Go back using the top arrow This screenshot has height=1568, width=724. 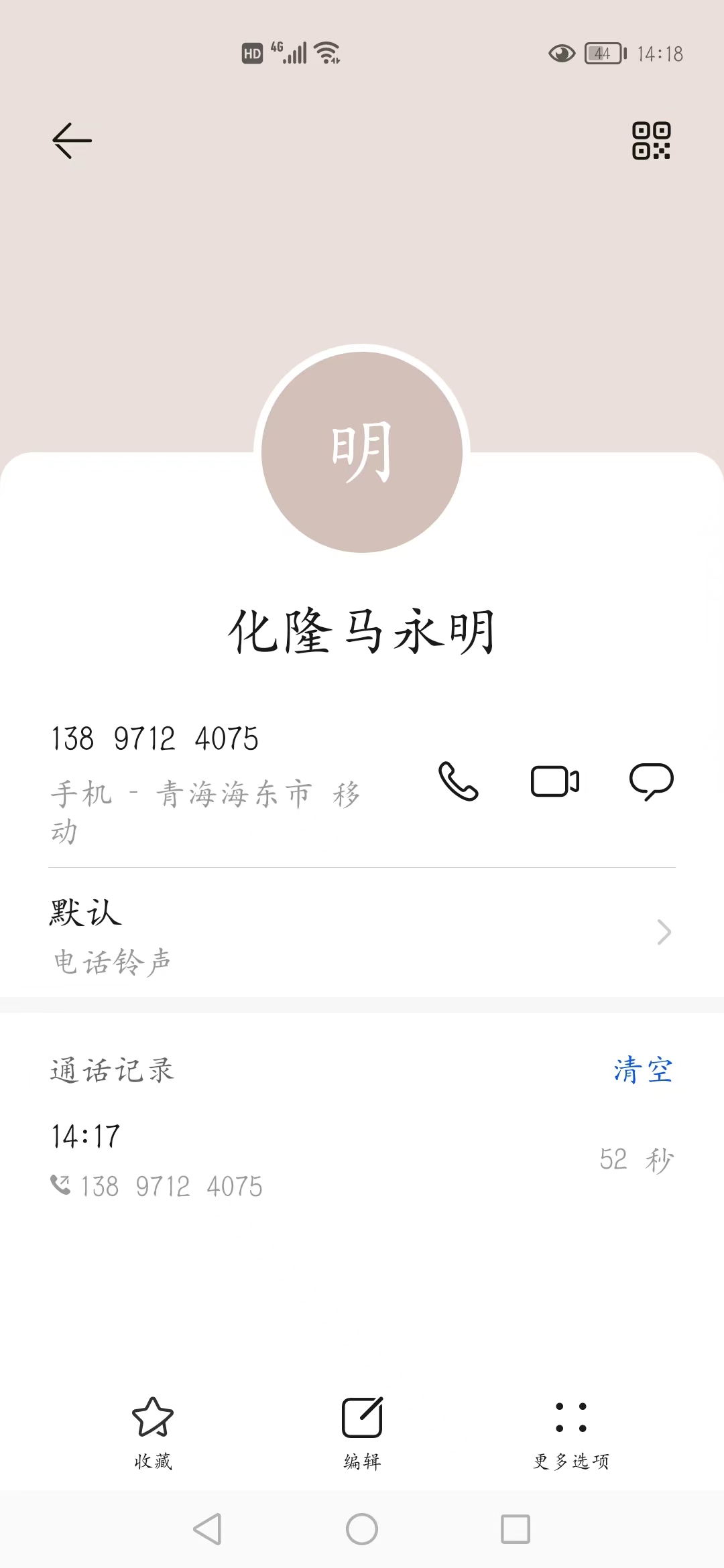tap(72, 141)
